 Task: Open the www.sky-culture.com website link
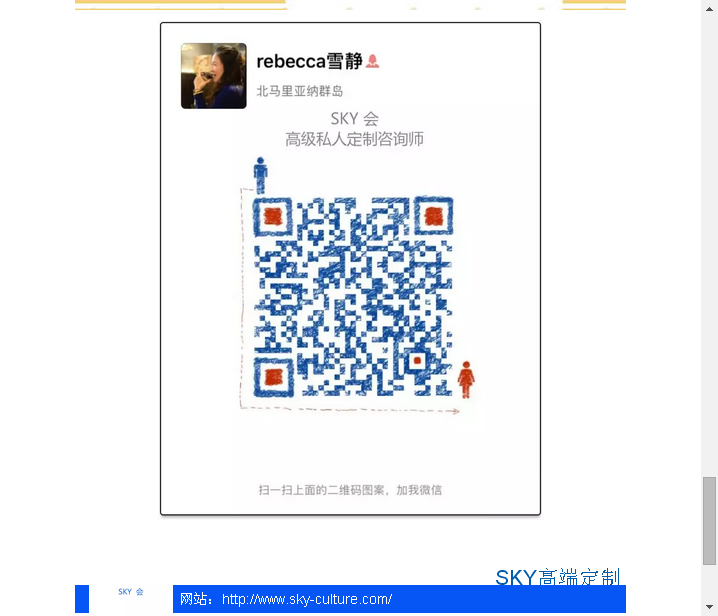[x=306, y=600]
